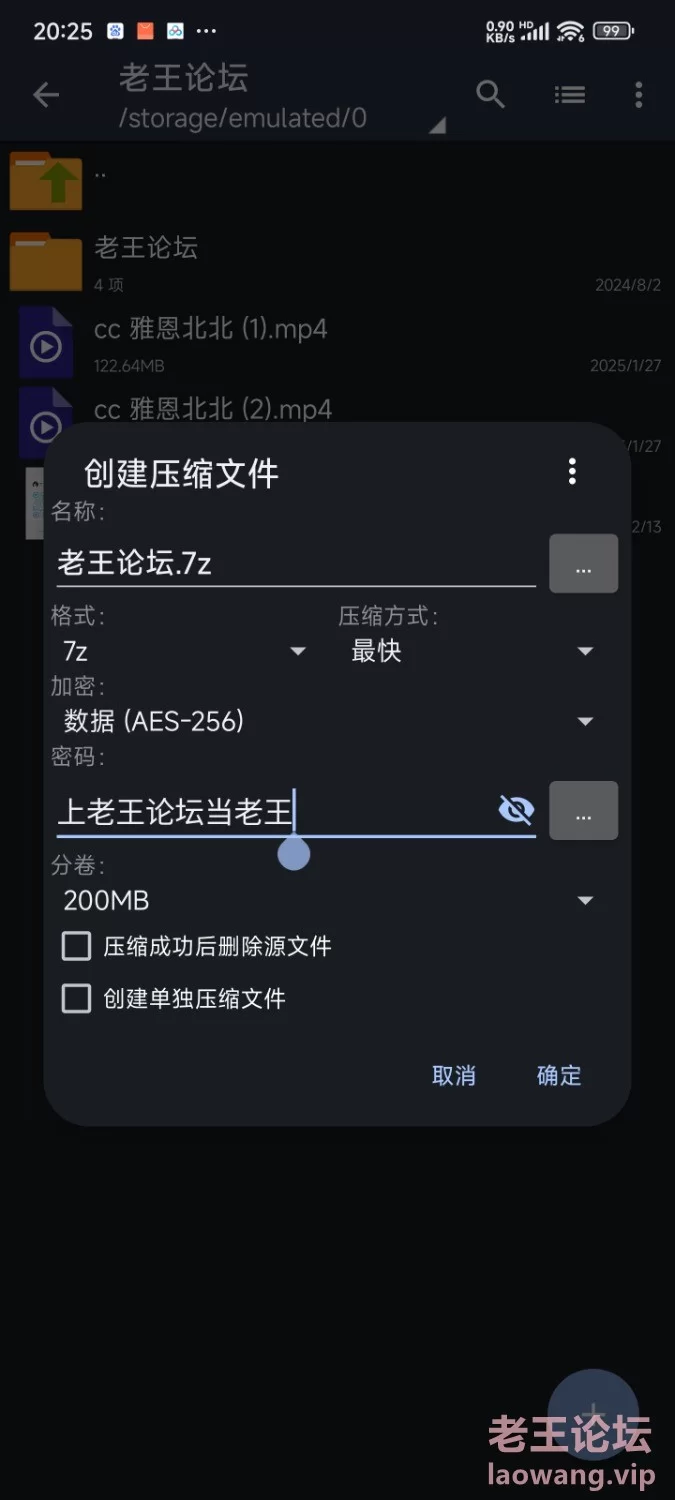This screenshot has width=675, height=1500.
Task: Edit the archive name 老王论坛.7z
Action: 296,563
